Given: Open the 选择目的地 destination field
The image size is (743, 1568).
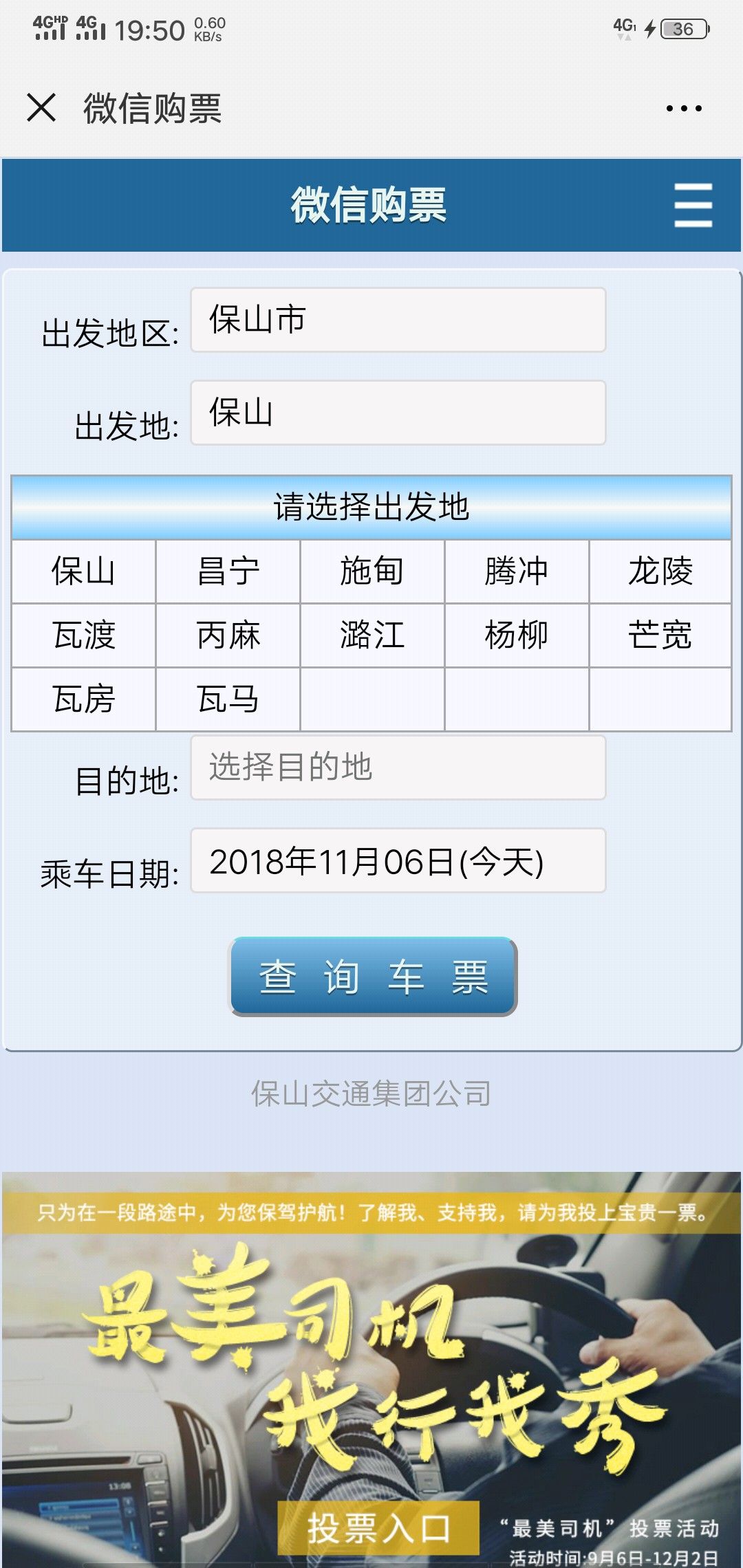Looking at the screenshot, I should (398, 767).
